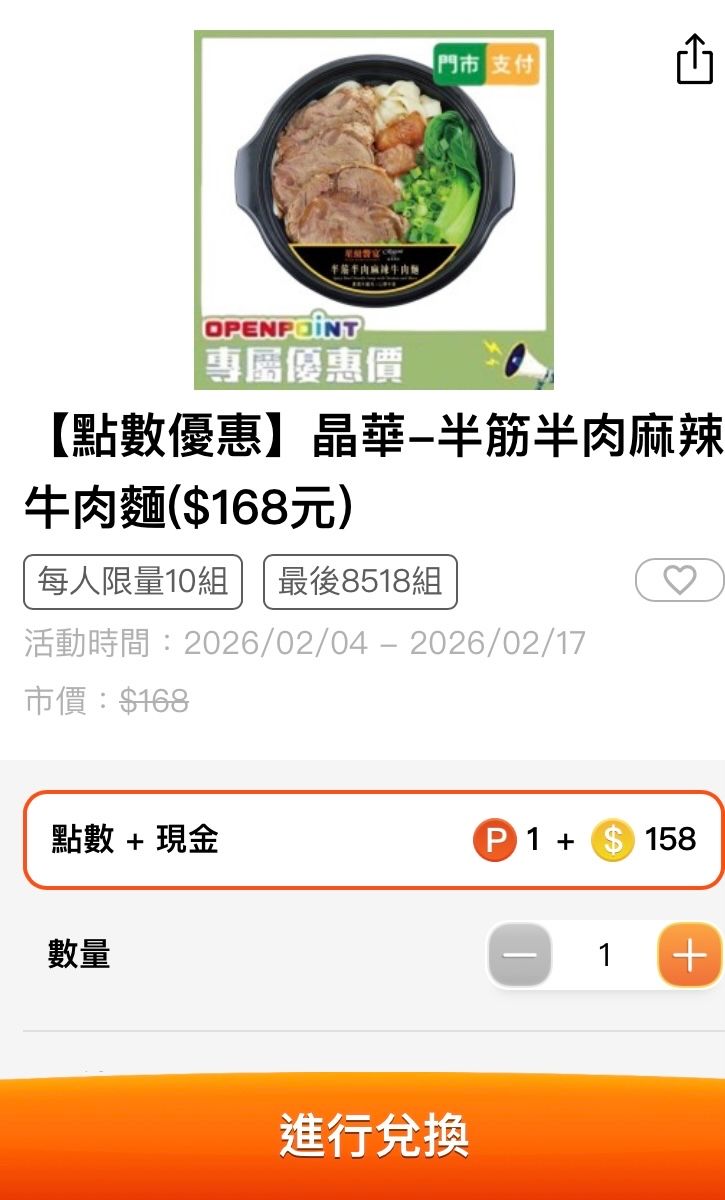Share this beef noodle offer

click(x=694, y=60)
